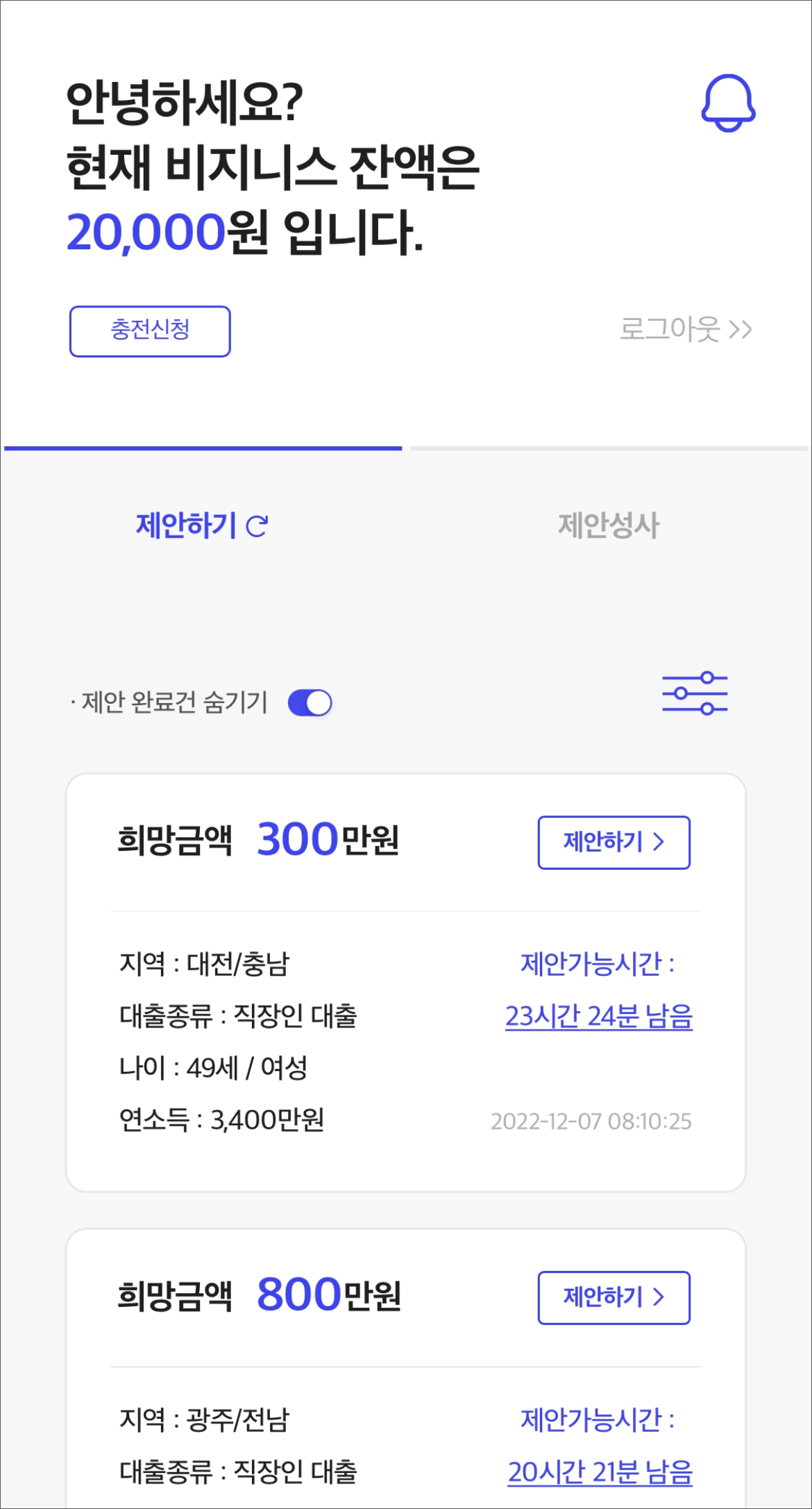Open the notifications bell

coord(727,103)
